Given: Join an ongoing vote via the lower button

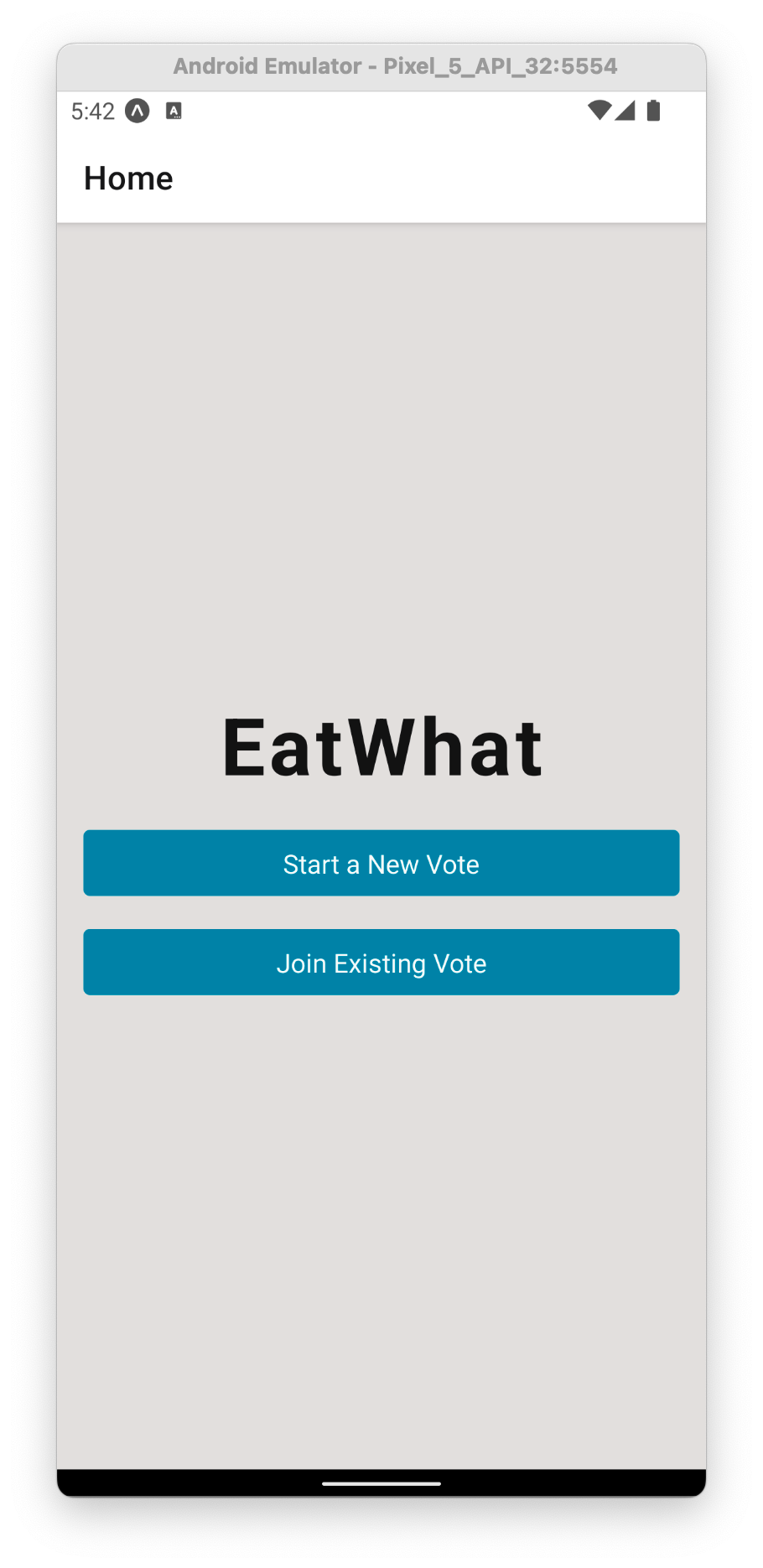Looking at the screenshot, I should pos(381,962).
